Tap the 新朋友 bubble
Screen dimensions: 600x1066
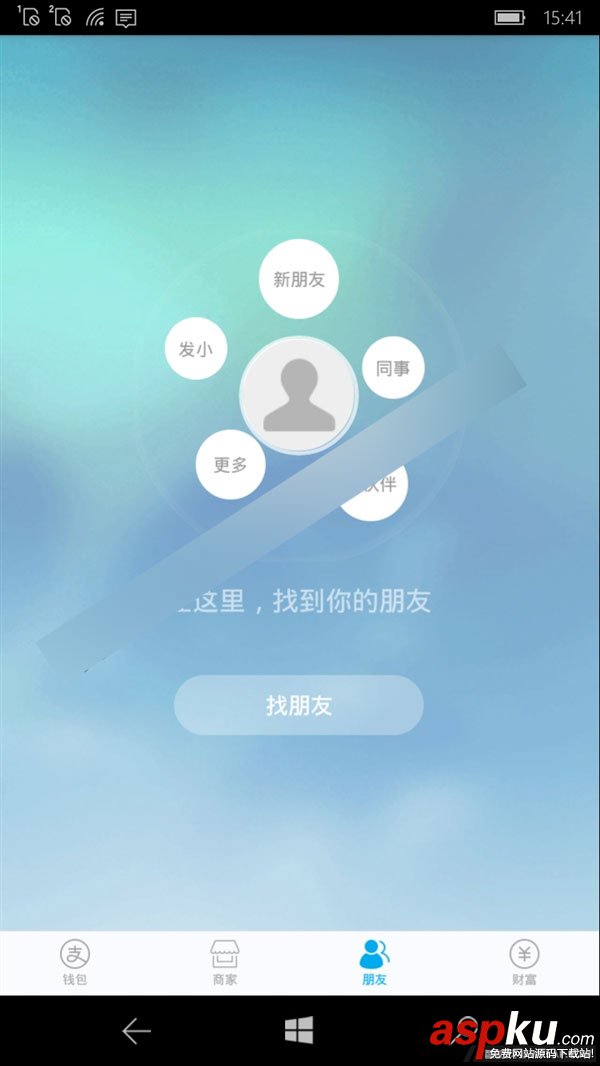299,279
